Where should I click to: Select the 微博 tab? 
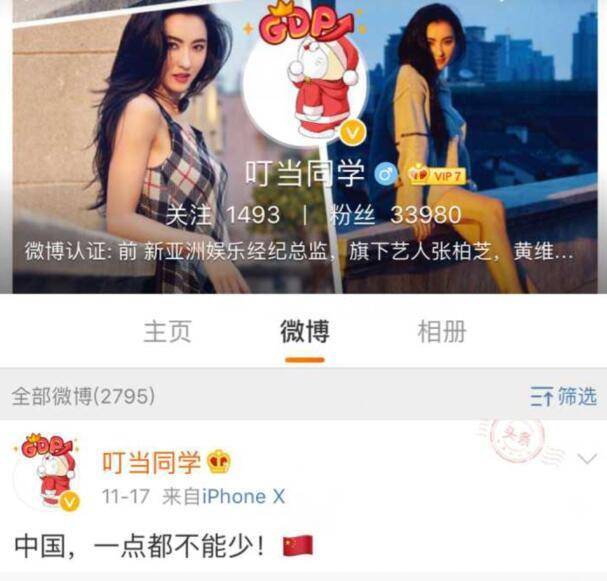304,332
